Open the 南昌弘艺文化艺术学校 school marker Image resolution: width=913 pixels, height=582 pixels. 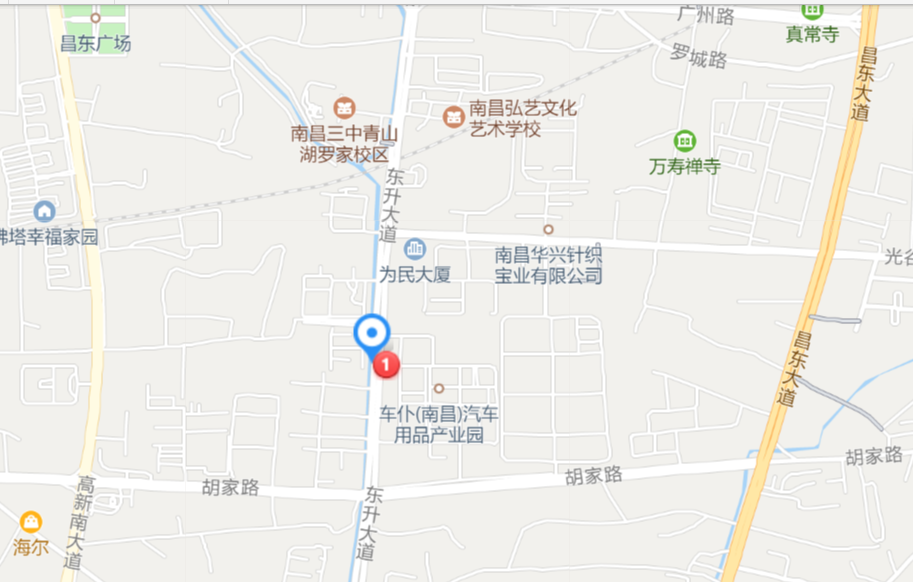454,117
